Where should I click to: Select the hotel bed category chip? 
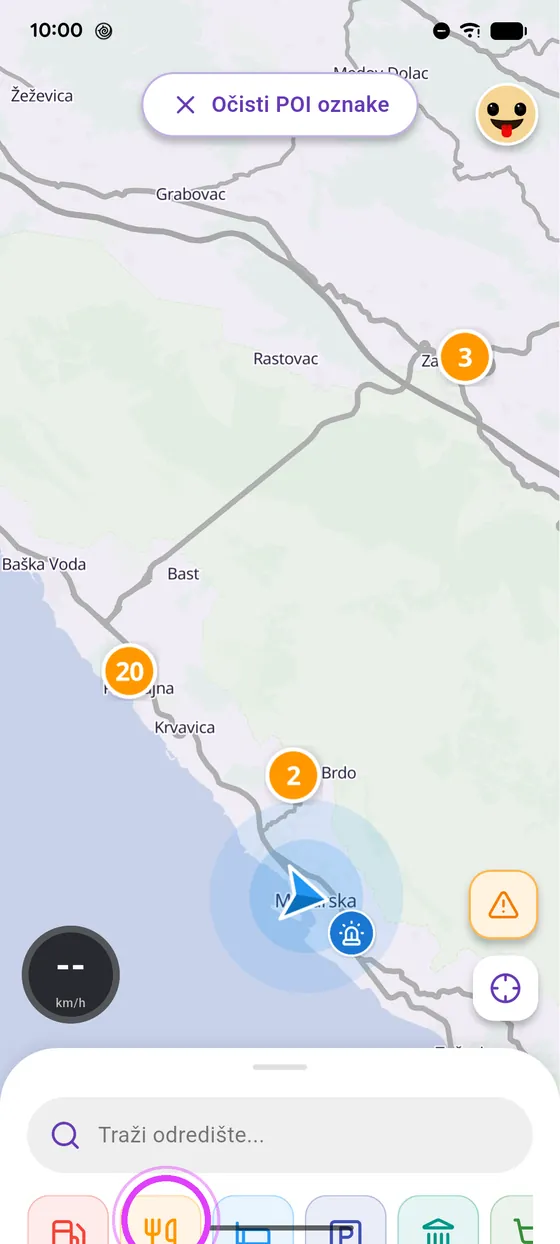click(x=254, y=1220)
